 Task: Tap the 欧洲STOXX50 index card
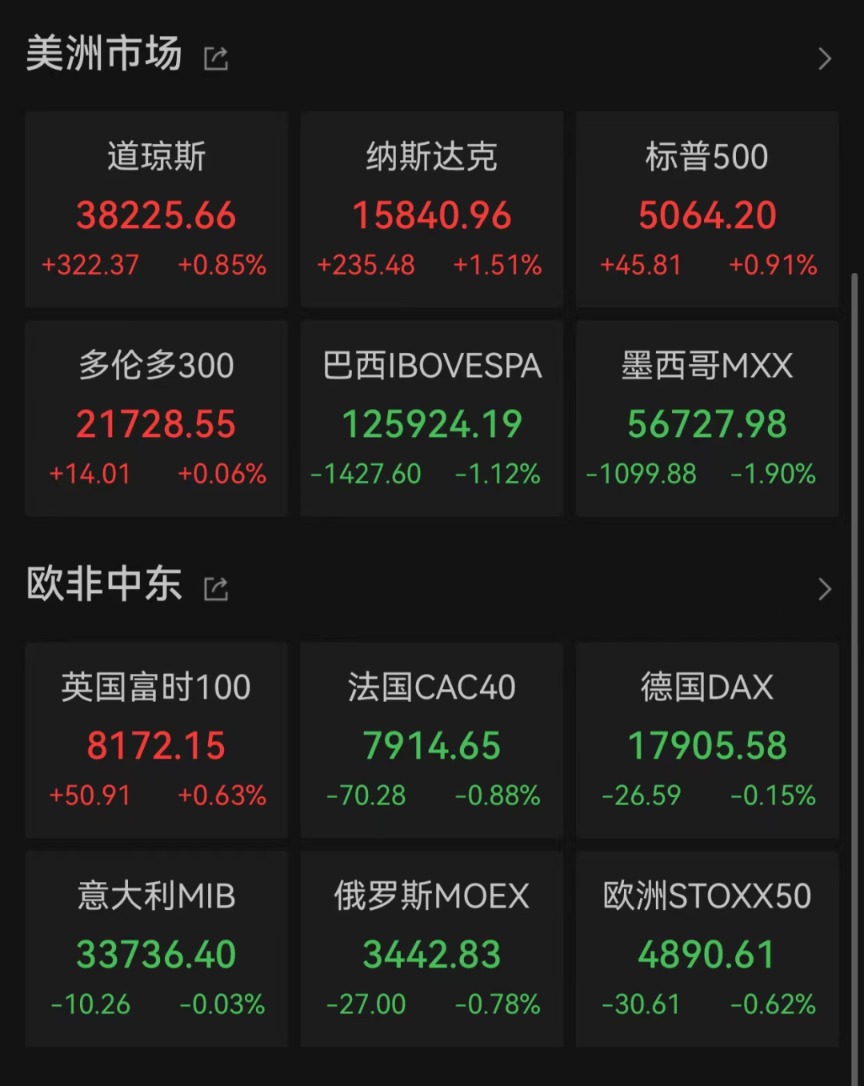click(x=707, y=948)
